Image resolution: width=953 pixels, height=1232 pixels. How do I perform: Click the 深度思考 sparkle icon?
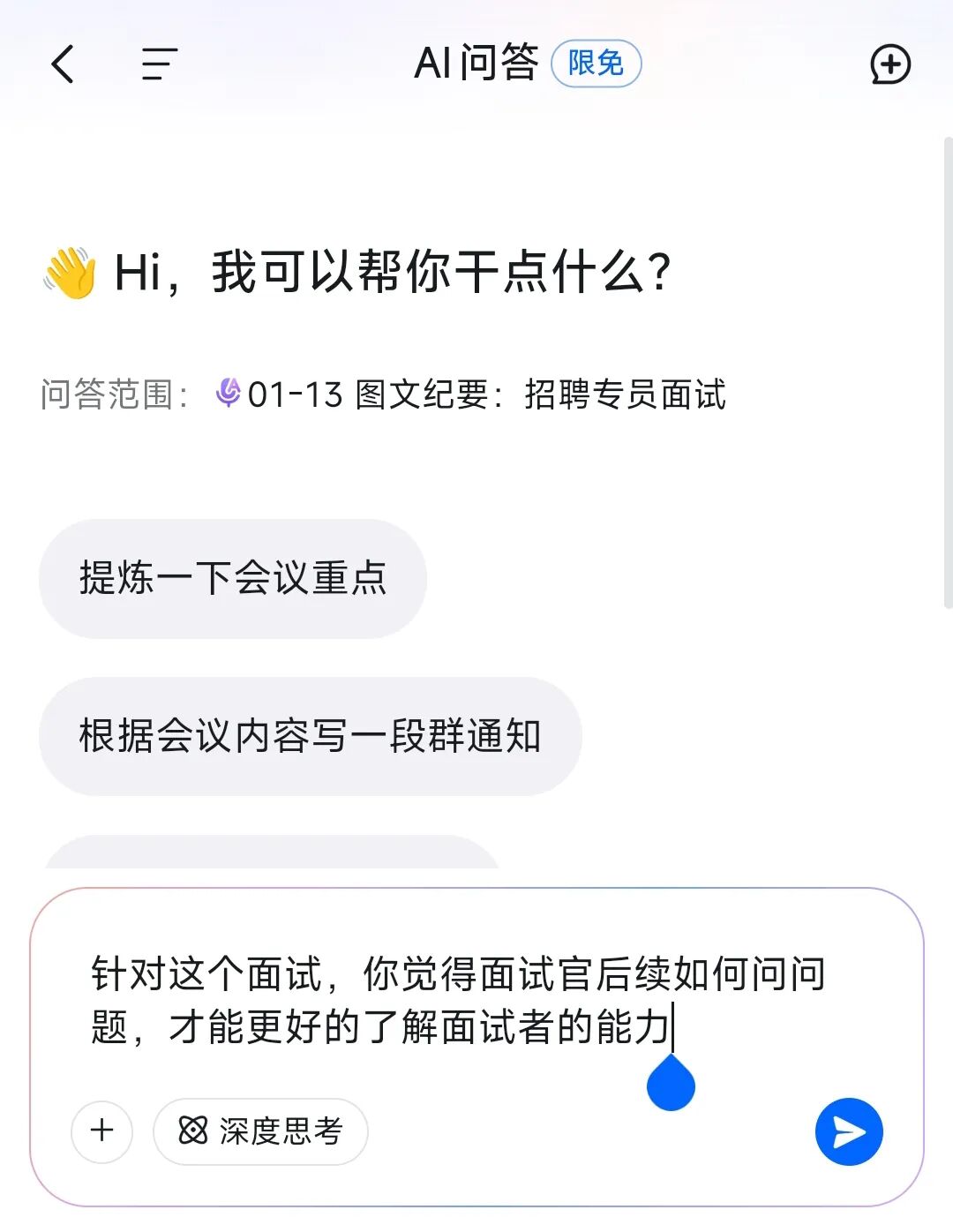193,1131
